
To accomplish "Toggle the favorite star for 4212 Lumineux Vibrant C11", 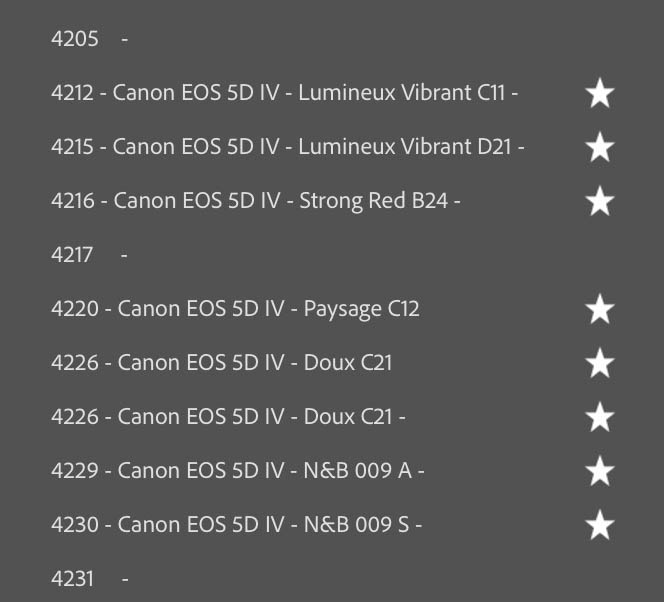I will 599,94.
